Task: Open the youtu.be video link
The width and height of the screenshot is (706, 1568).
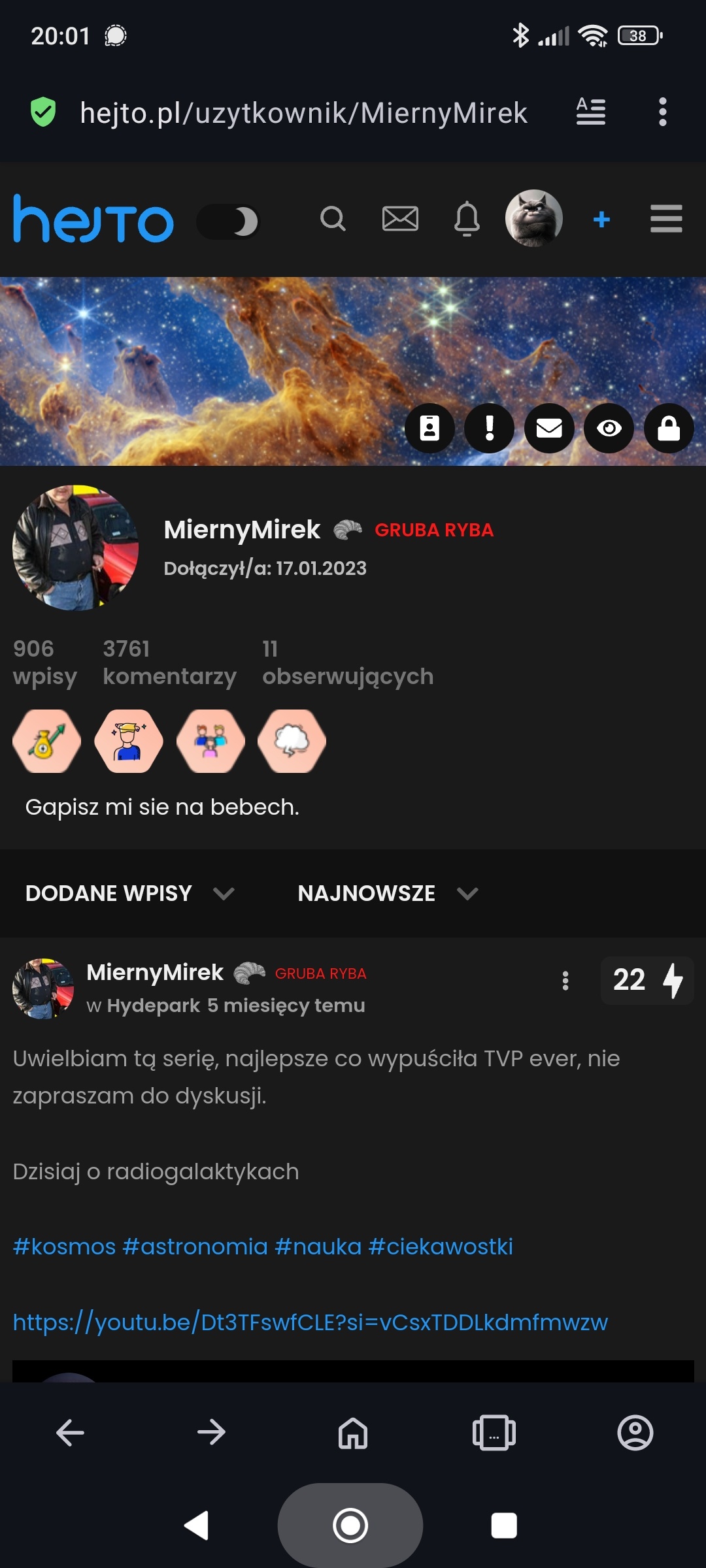Action: (x=310, y=1322)
